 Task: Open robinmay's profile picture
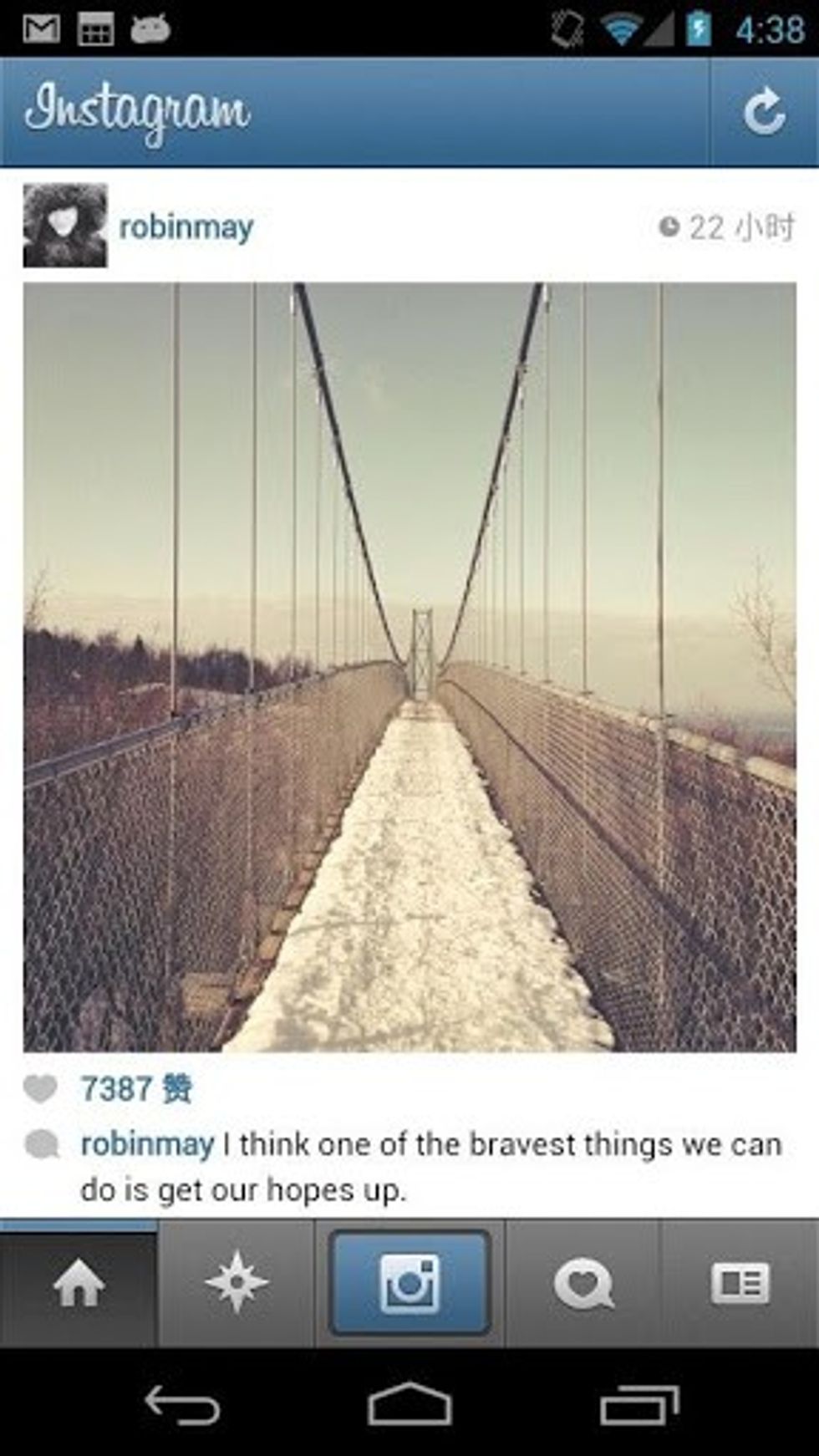[x=65, y=226]
